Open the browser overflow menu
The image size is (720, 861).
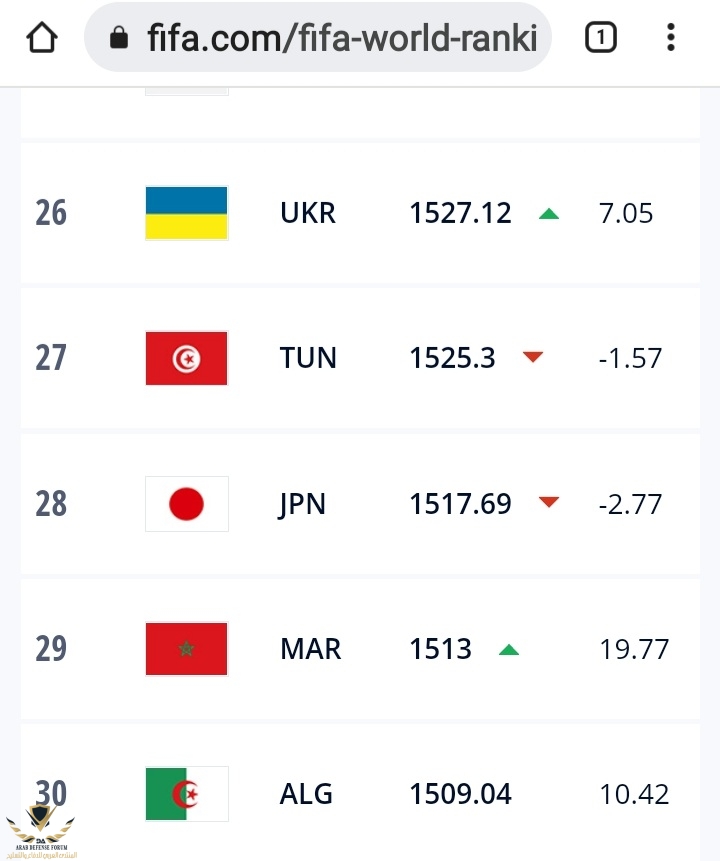click(x=670, y=38)
